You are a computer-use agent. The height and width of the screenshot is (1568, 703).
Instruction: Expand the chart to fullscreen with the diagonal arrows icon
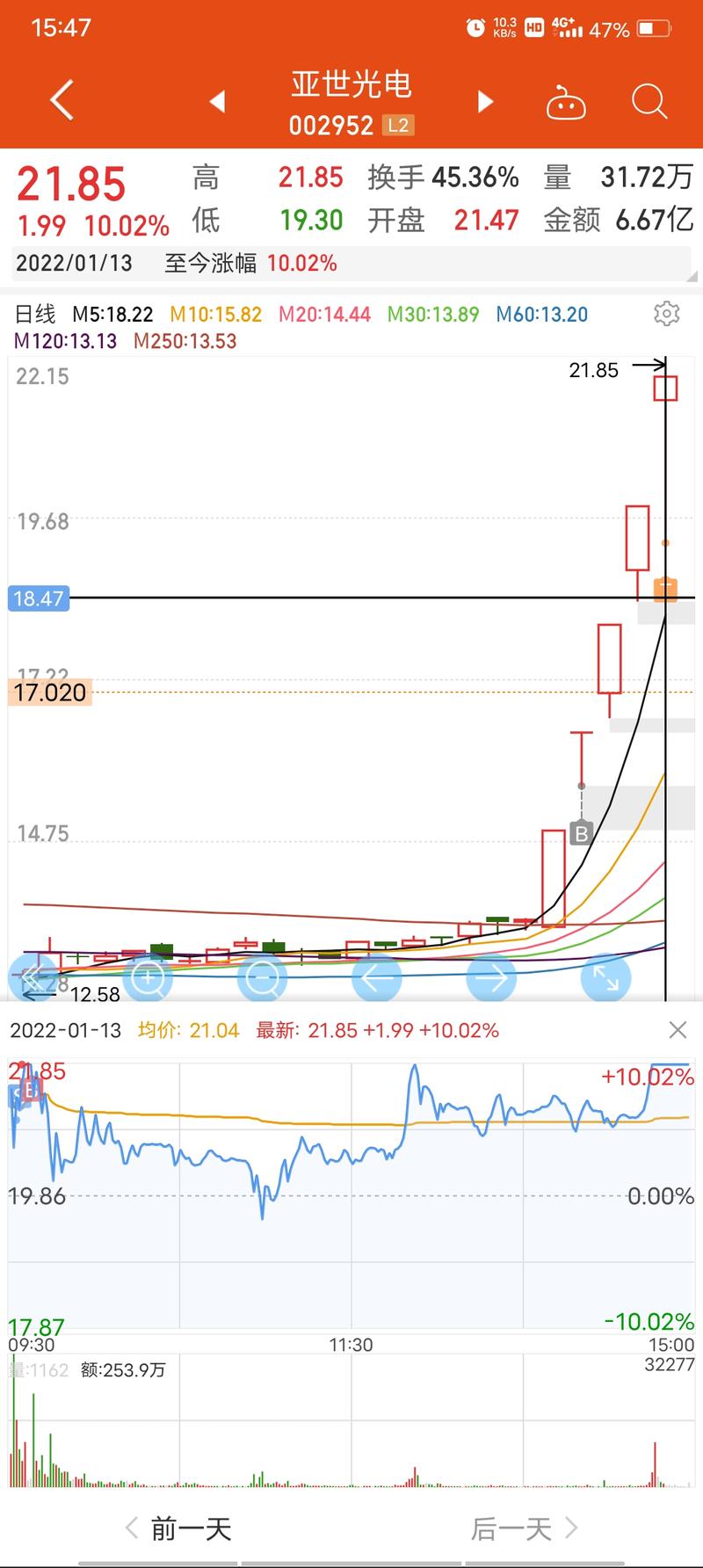point(606,976)
